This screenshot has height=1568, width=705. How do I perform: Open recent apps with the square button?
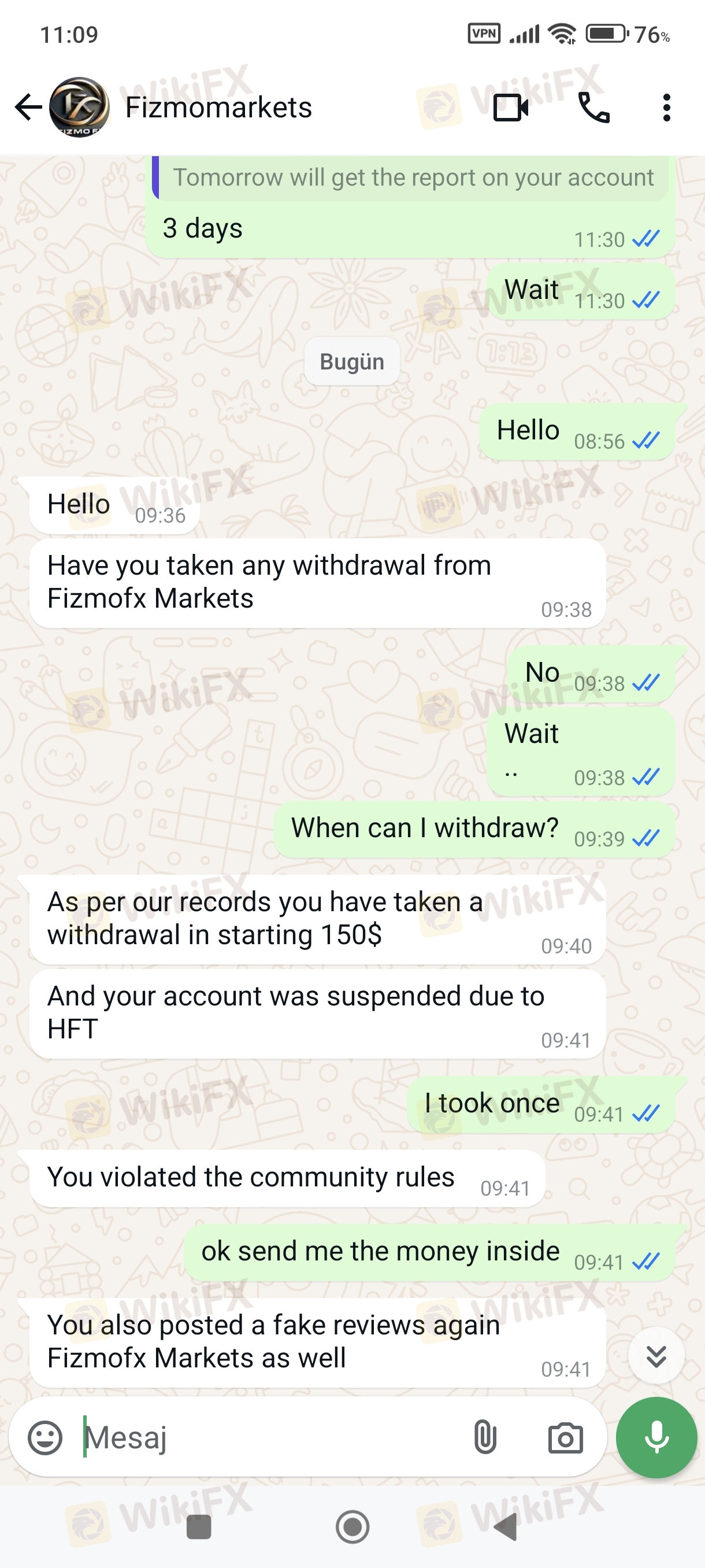(198, 1526)
